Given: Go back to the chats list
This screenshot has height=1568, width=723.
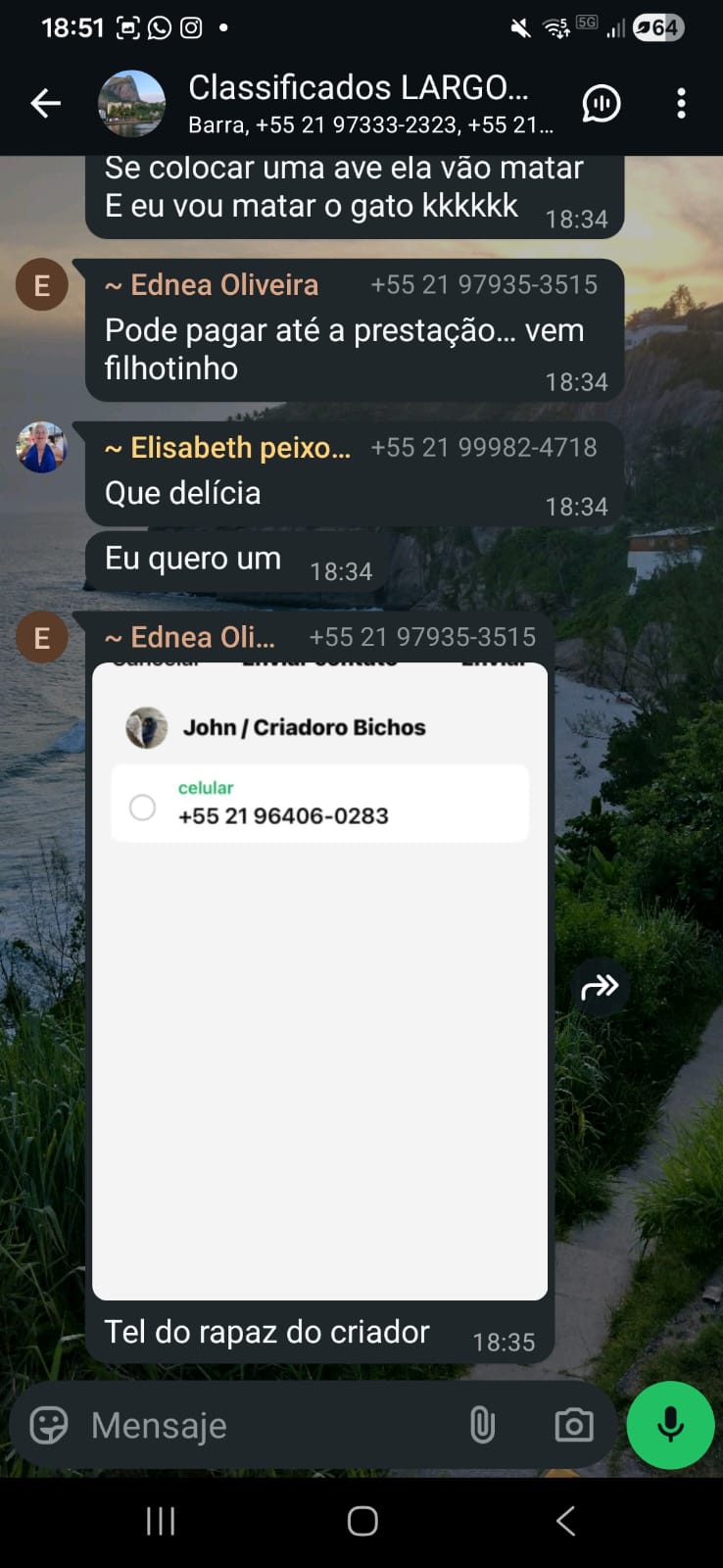Looking at the screenshot, I should 45,103.
